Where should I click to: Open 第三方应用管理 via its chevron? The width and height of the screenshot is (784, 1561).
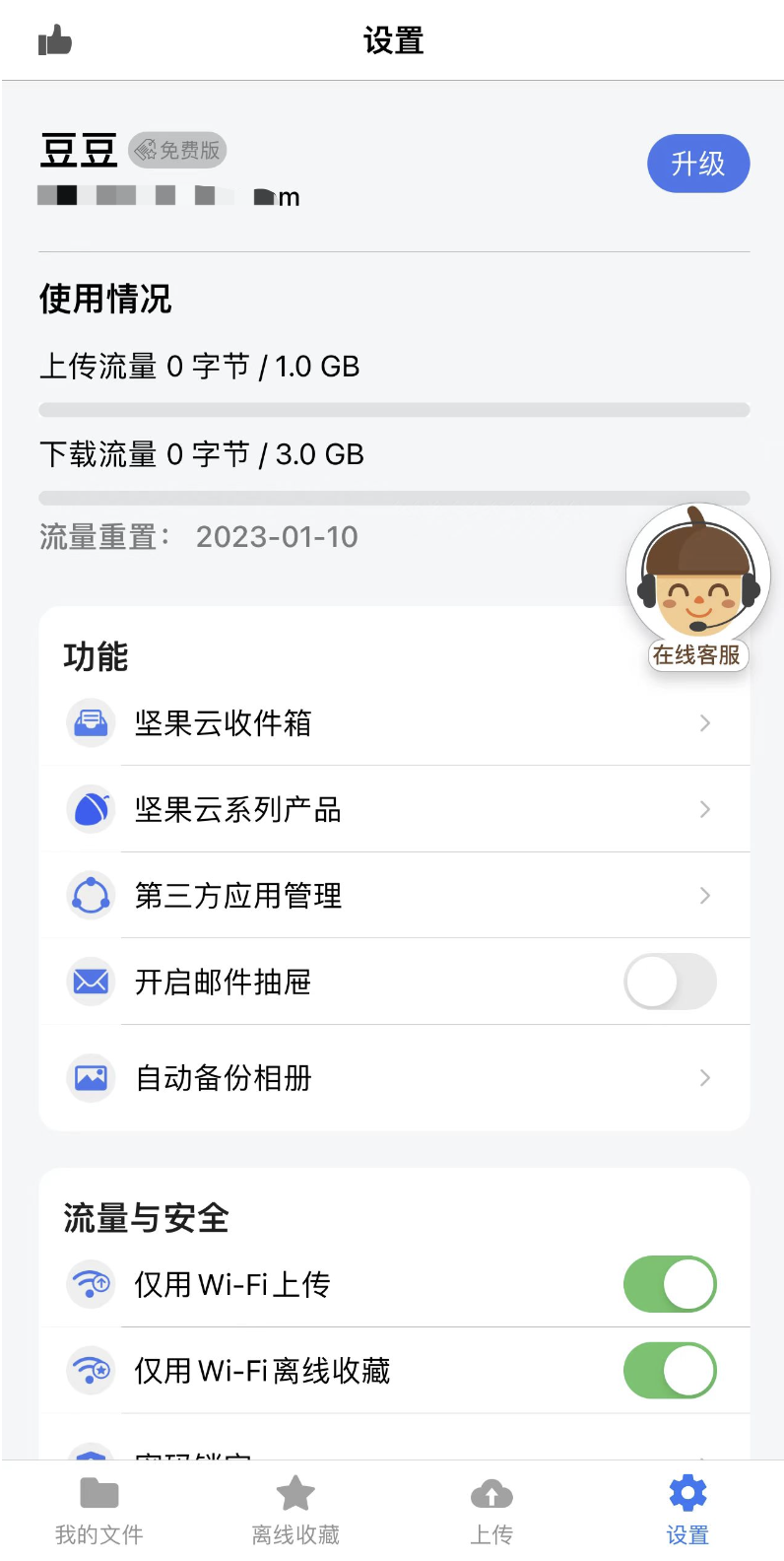[x=704, y=895]
